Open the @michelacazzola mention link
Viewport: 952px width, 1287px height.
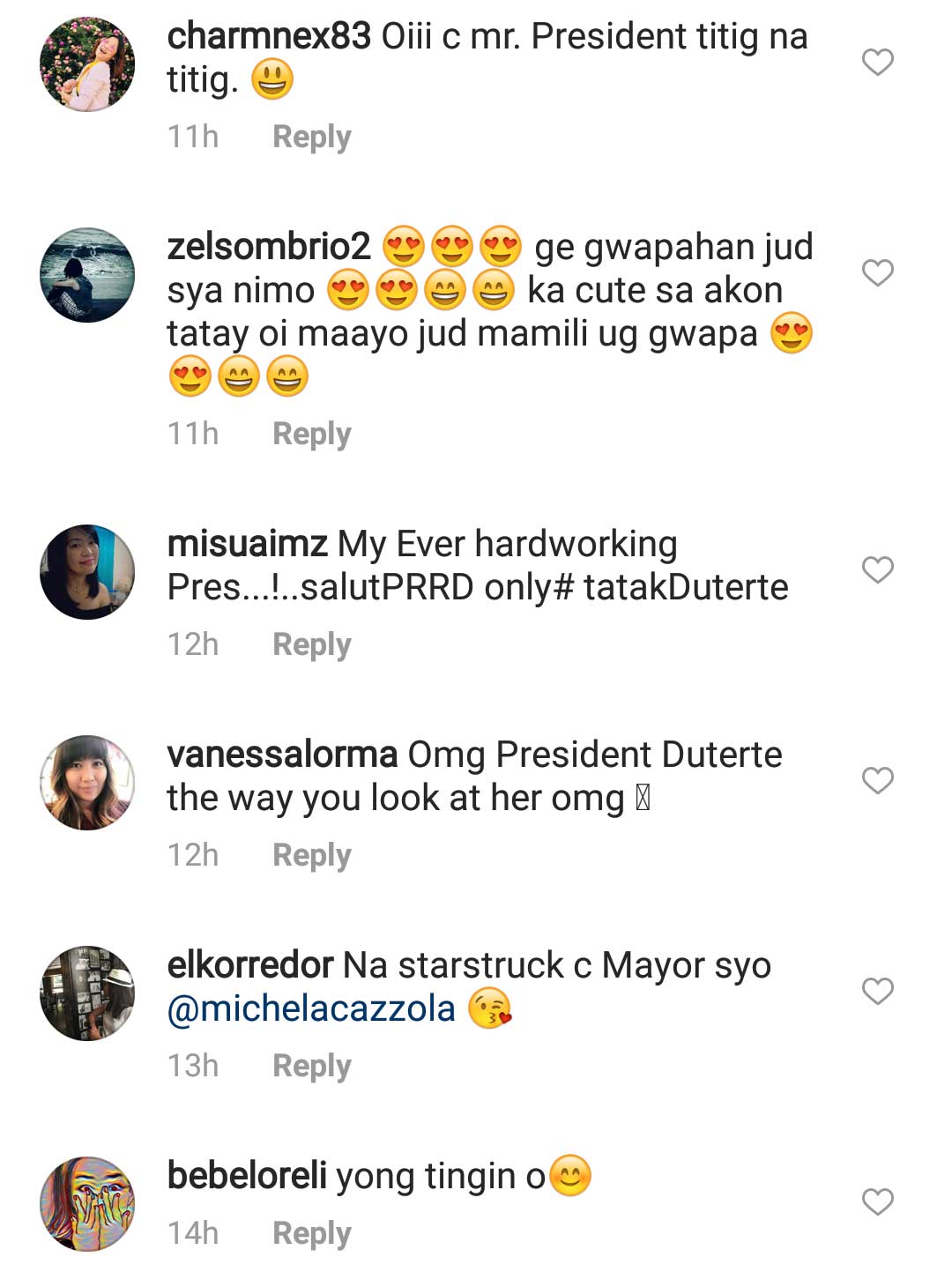311,1008
